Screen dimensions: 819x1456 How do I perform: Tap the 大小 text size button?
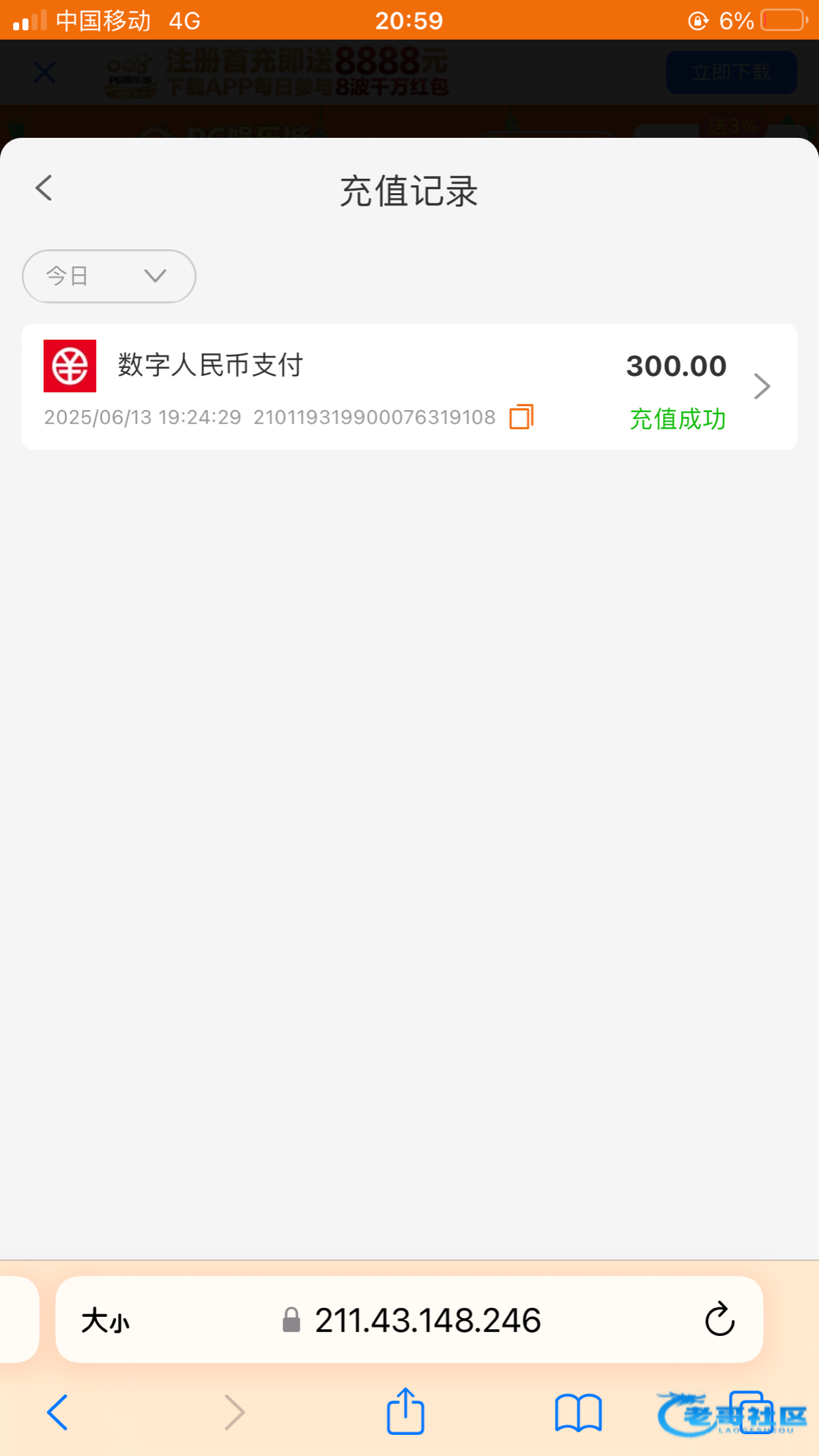point(105,1320)
